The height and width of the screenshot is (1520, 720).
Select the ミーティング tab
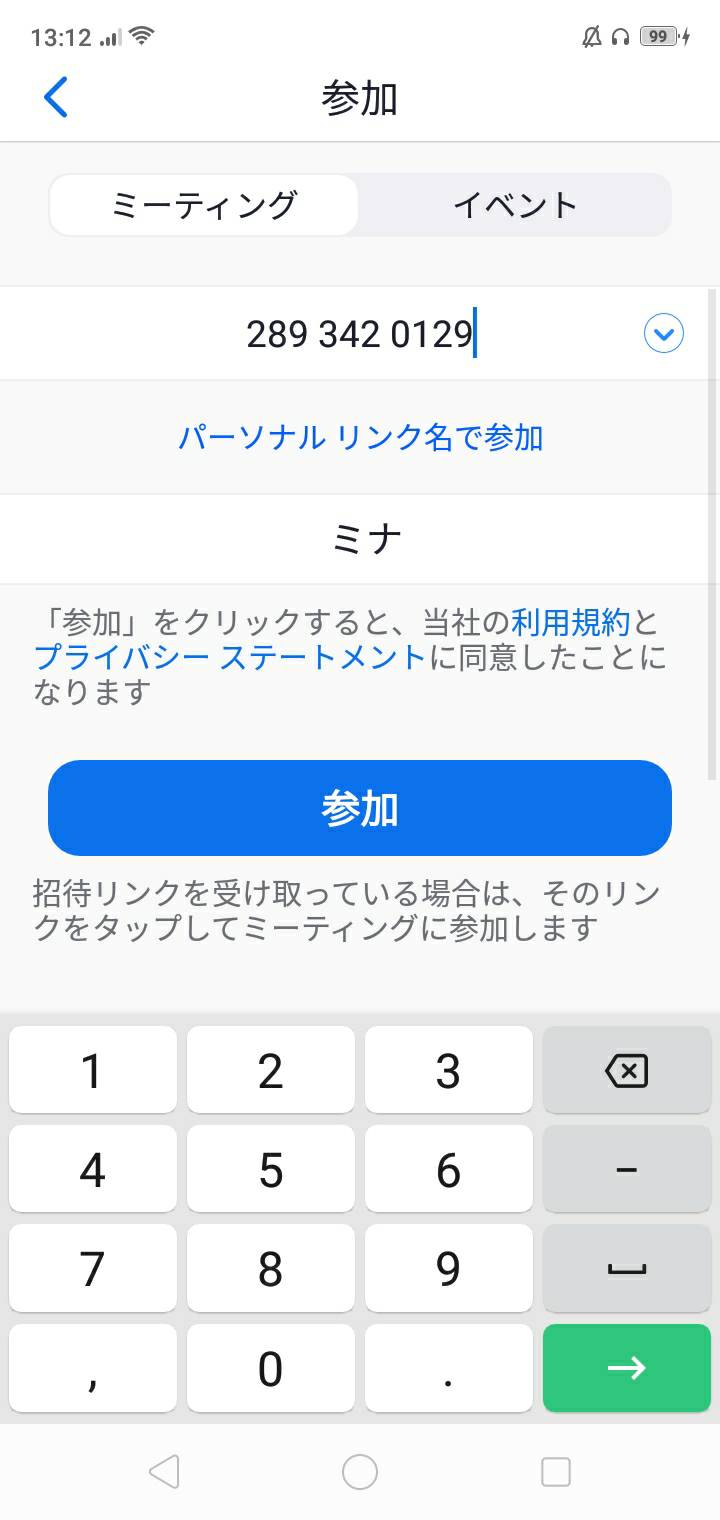click(x=204, y=205)
